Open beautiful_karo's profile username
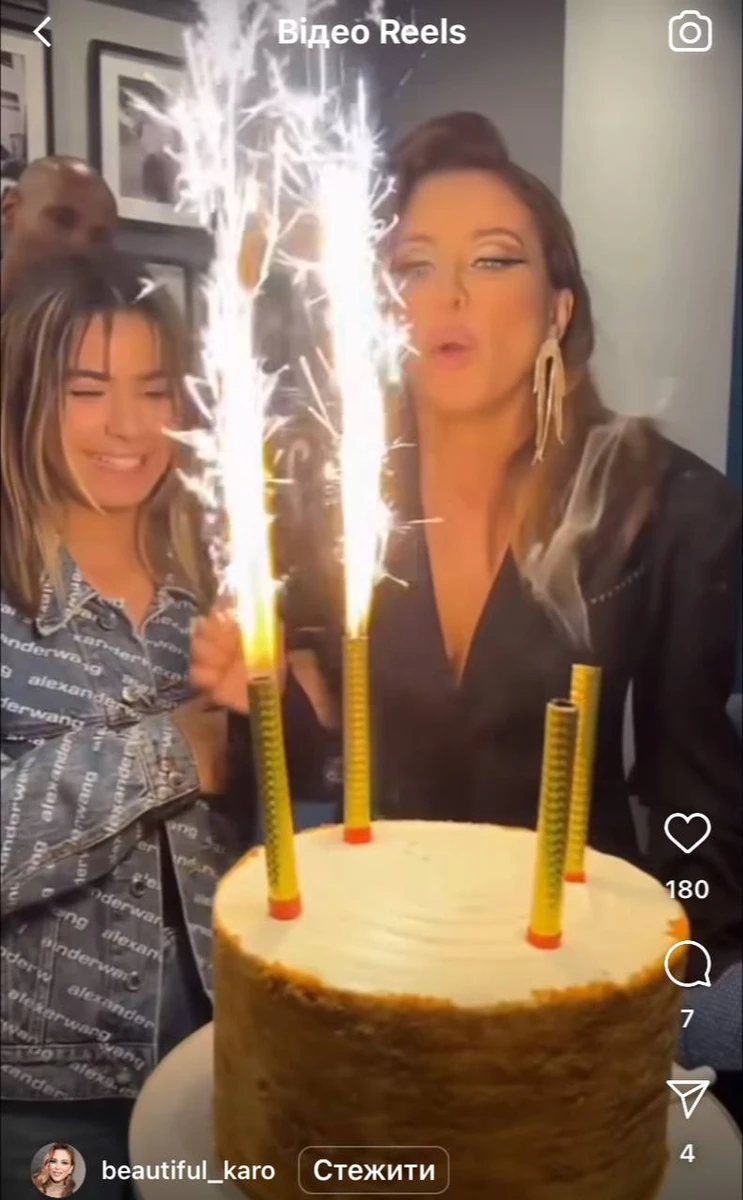The height and width of the screenshot is (1200, 743). [188, 1170]
